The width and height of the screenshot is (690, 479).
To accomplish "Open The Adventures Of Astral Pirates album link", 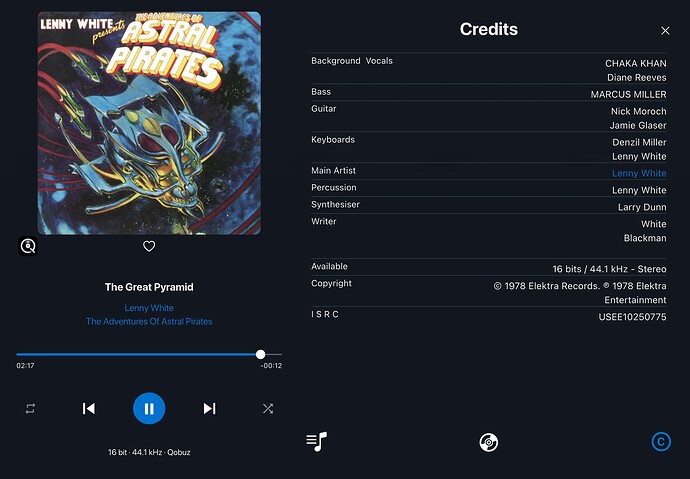I will pyautogui.click(x=149, y=322).
